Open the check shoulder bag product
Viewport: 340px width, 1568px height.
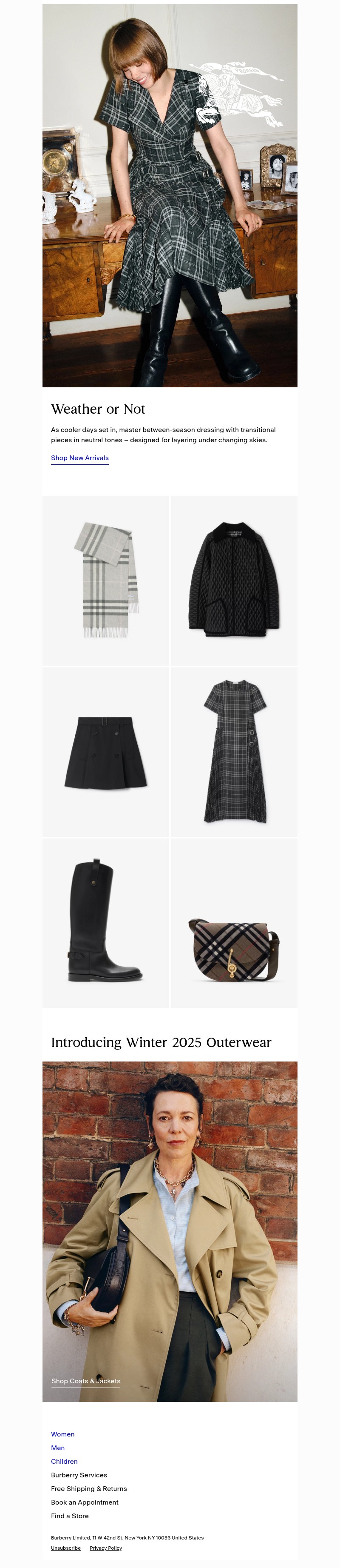coord(234,923)
